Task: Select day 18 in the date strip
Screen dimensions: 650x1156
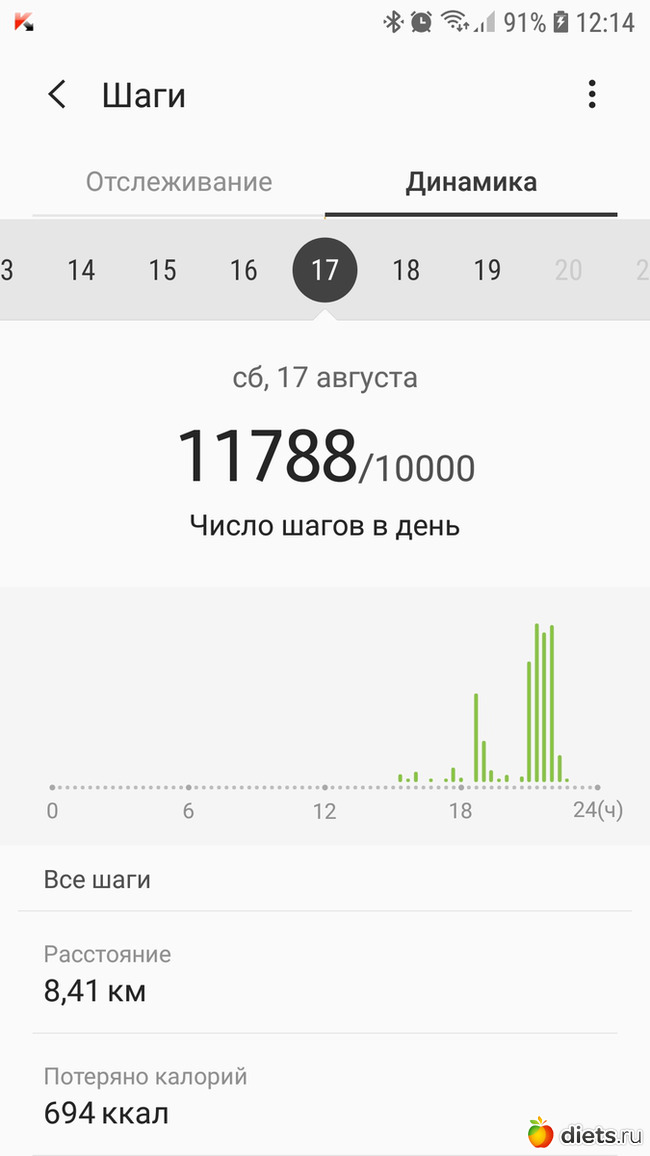Action: pos(406,270)
